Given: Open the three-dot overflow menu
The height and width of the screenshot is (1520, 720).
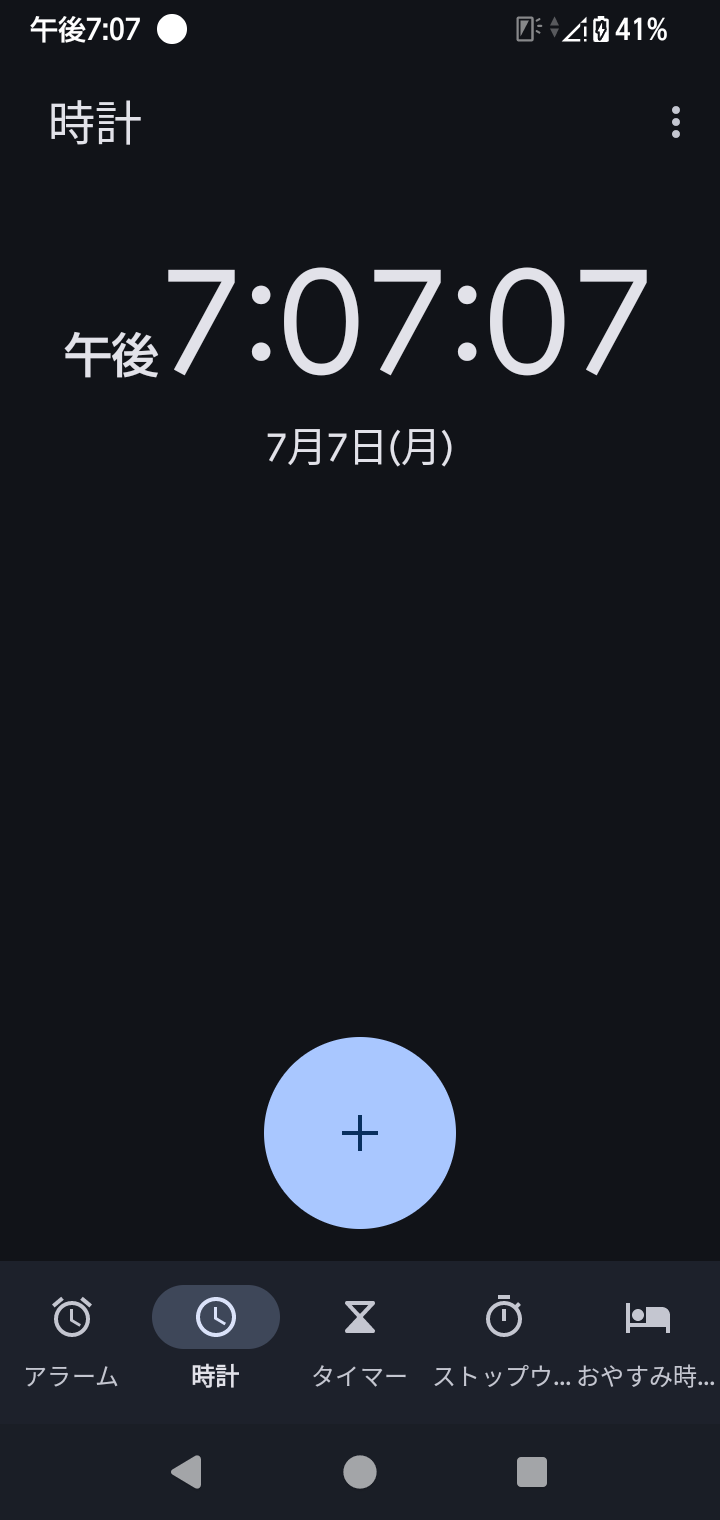Looking at the screenshot, I should 676,122.
